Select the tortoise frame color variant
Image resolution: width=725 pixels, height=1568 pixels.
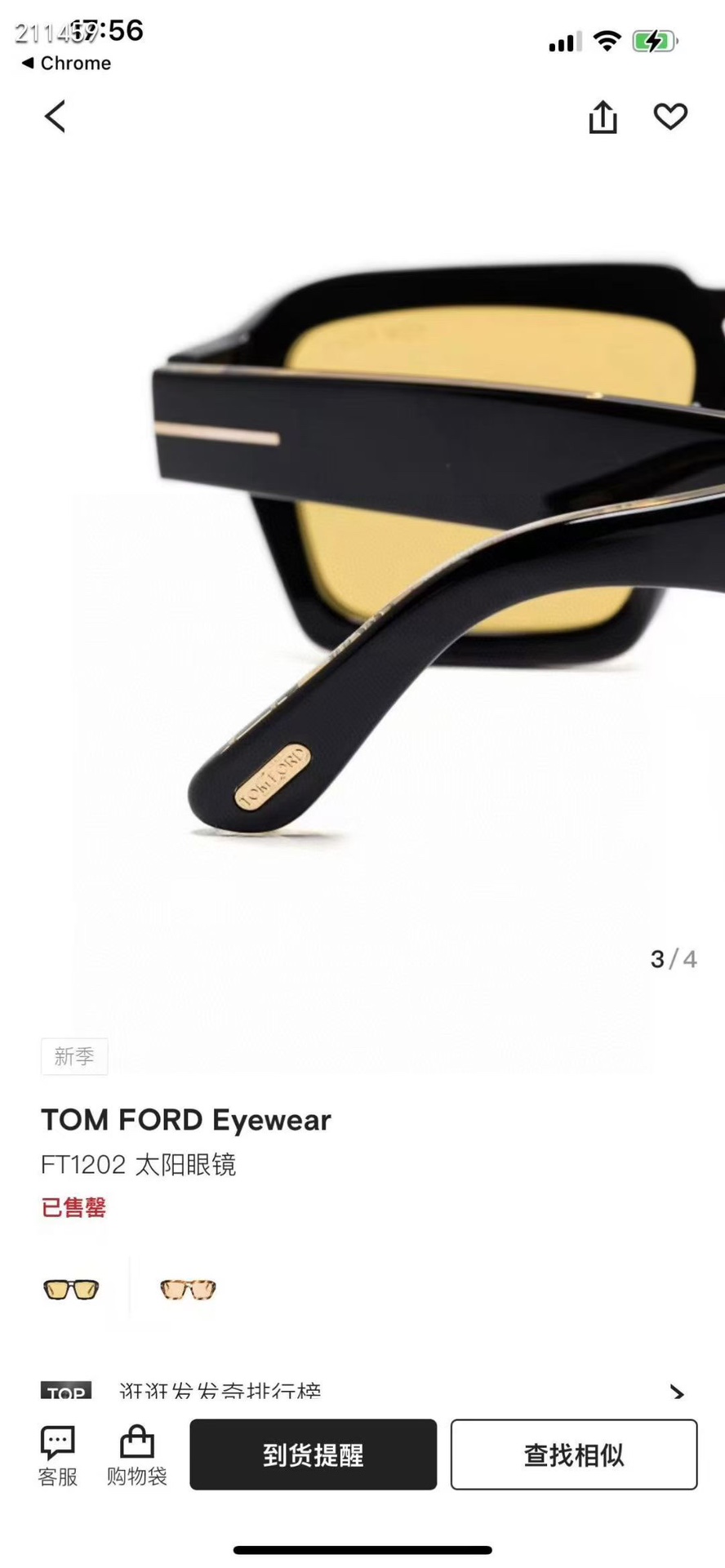click(188, 1289)
